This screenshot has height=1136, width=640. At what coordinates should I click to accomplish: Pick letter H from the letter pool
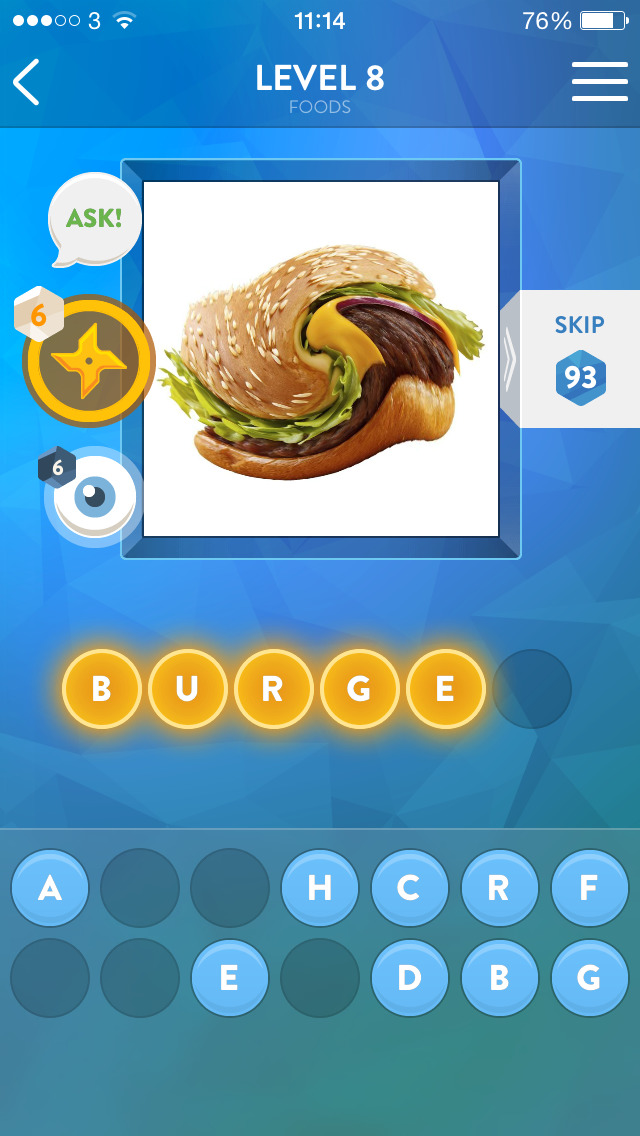click(x=320, y=888)
